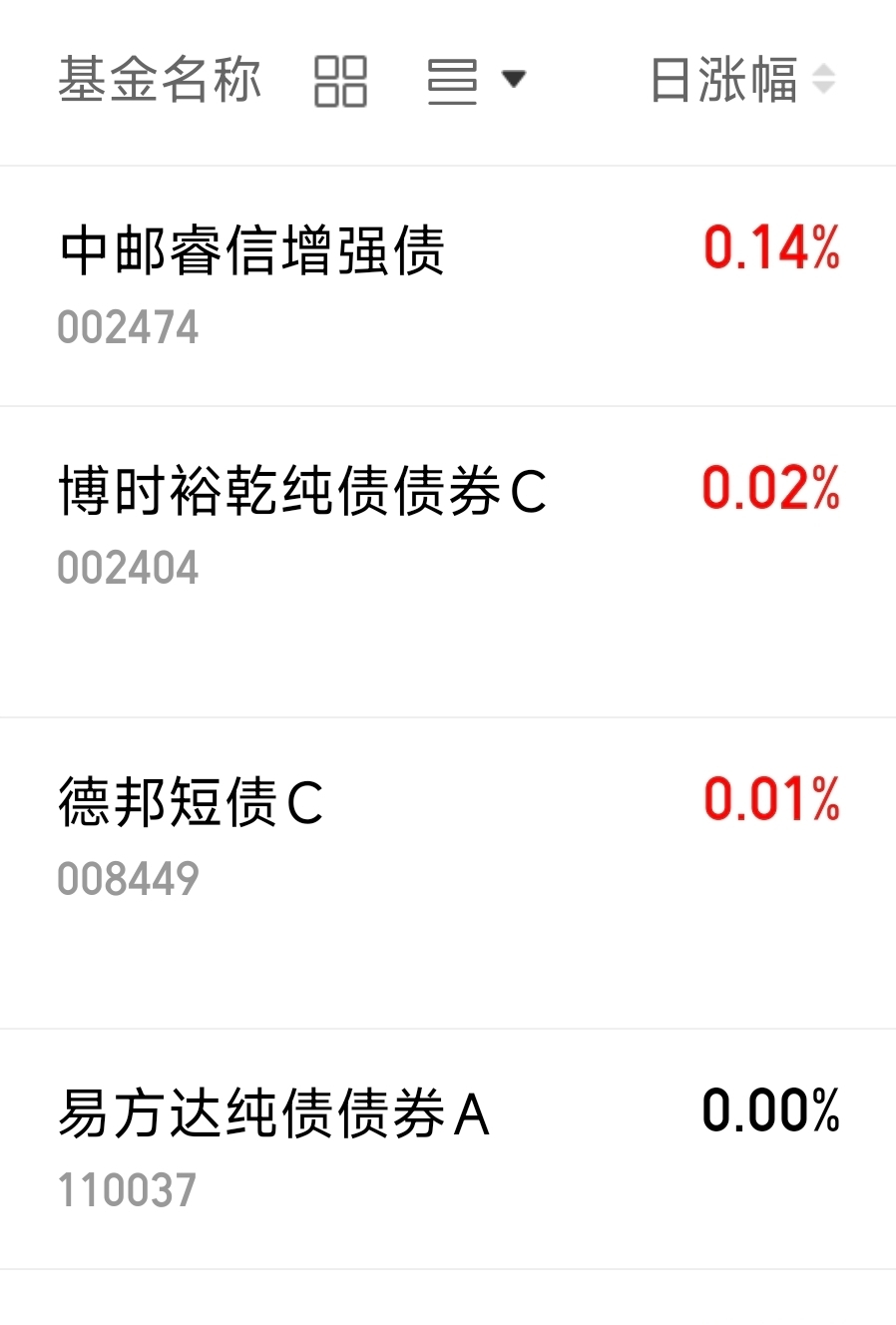Switch to grid view layout

[x=340, y=81]
